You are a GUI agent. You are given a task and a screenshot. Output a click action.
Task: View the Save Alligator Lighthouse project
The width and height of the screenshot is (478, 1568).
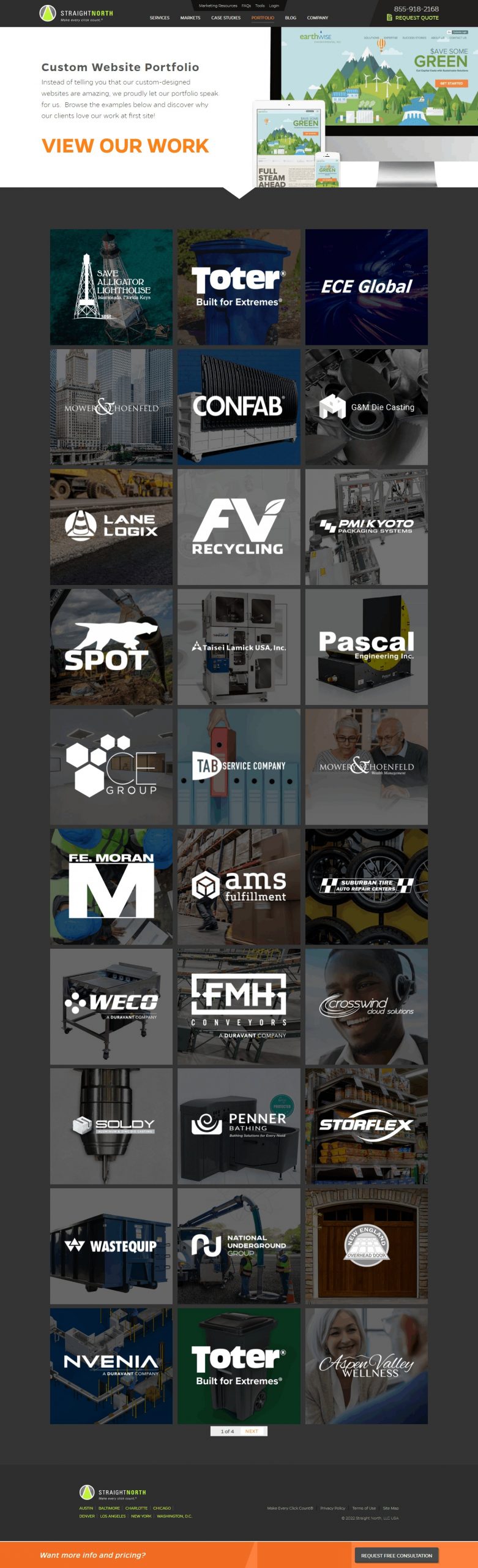(111, 287)
